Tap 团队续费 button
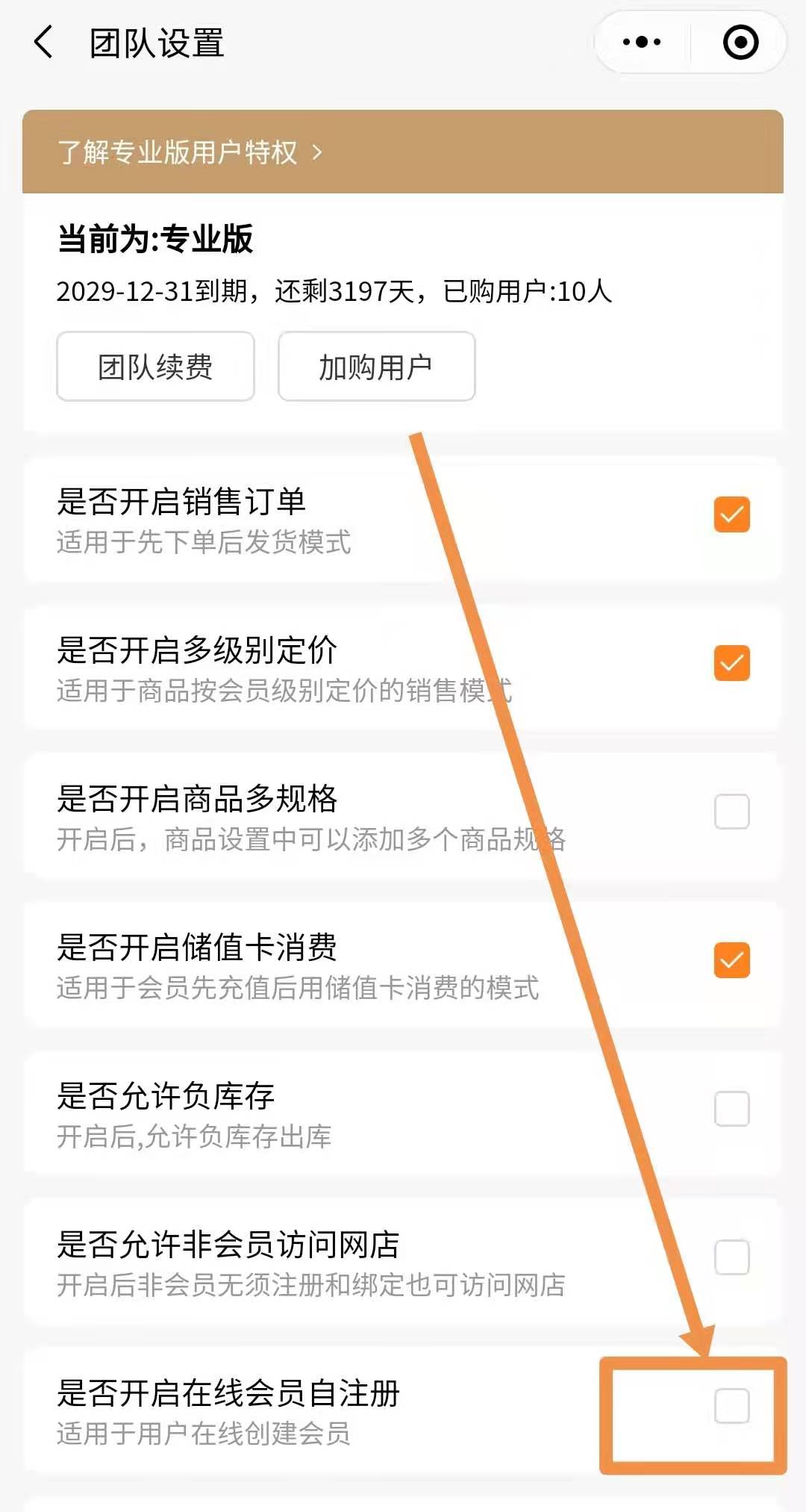 click(155, 367)
